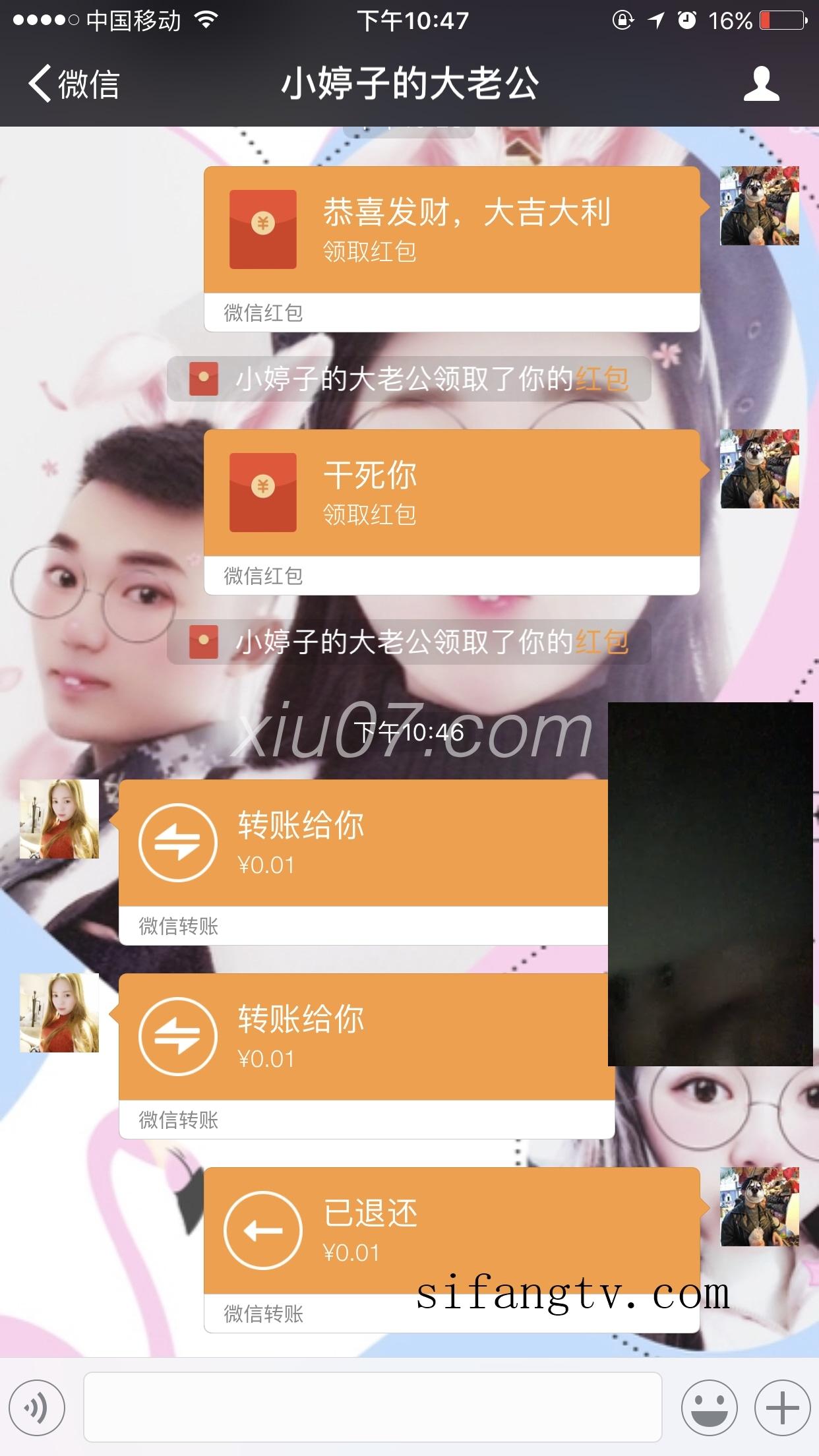This screenshot has width=819, height=1456.
Task: Open the contact profile icon
Action: 761,84
